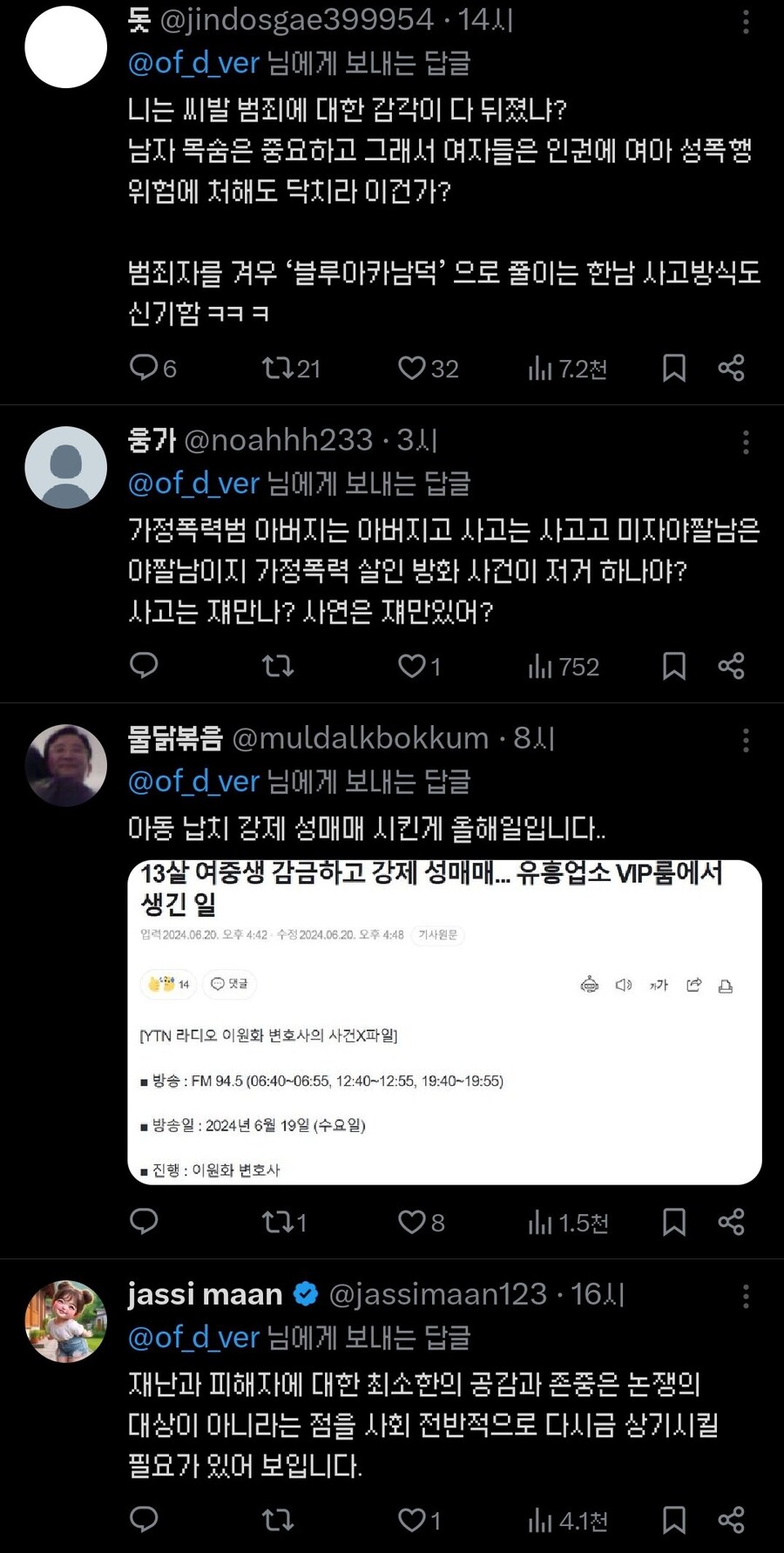
Task: View @muldalkbokkum's avatar photo
Action: click(65, 764)
